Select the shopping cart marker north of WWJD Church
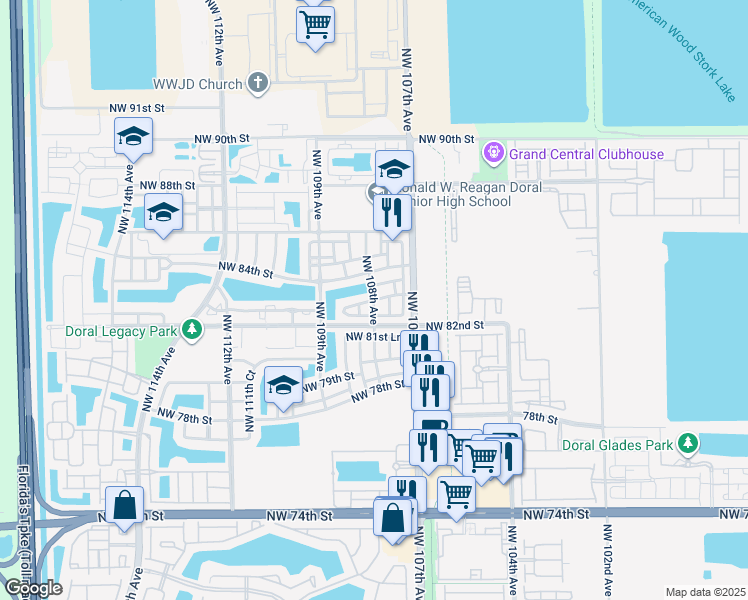The image size is (748, 600). [315, 25]
